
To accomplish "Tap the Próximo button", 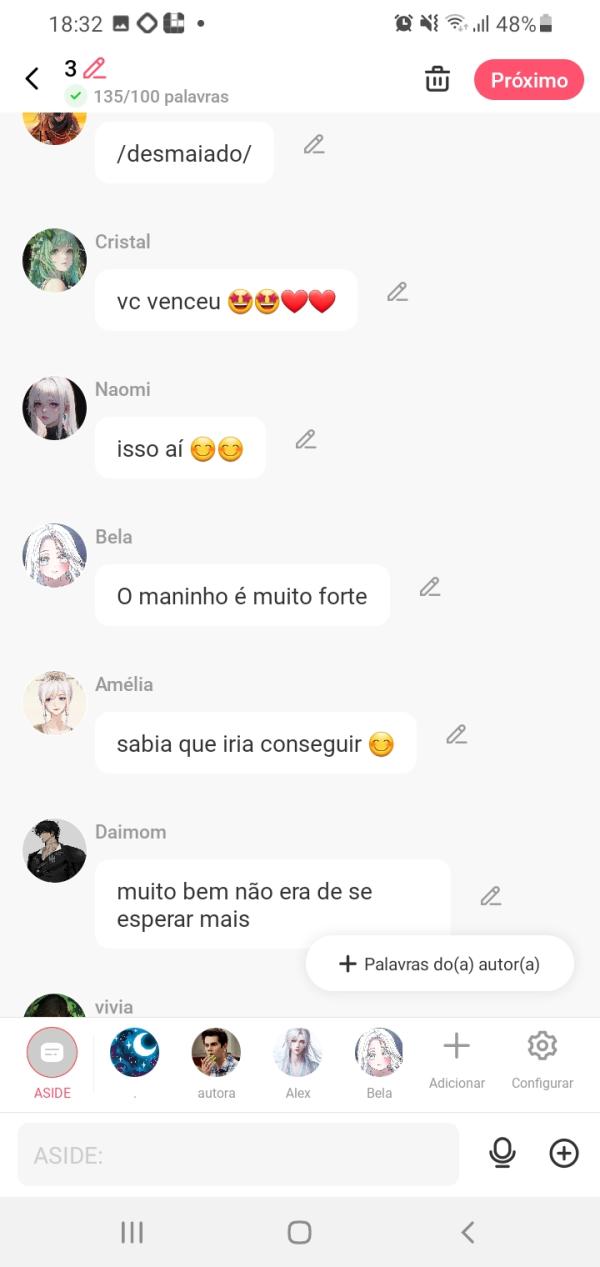I will pos(528,80).
